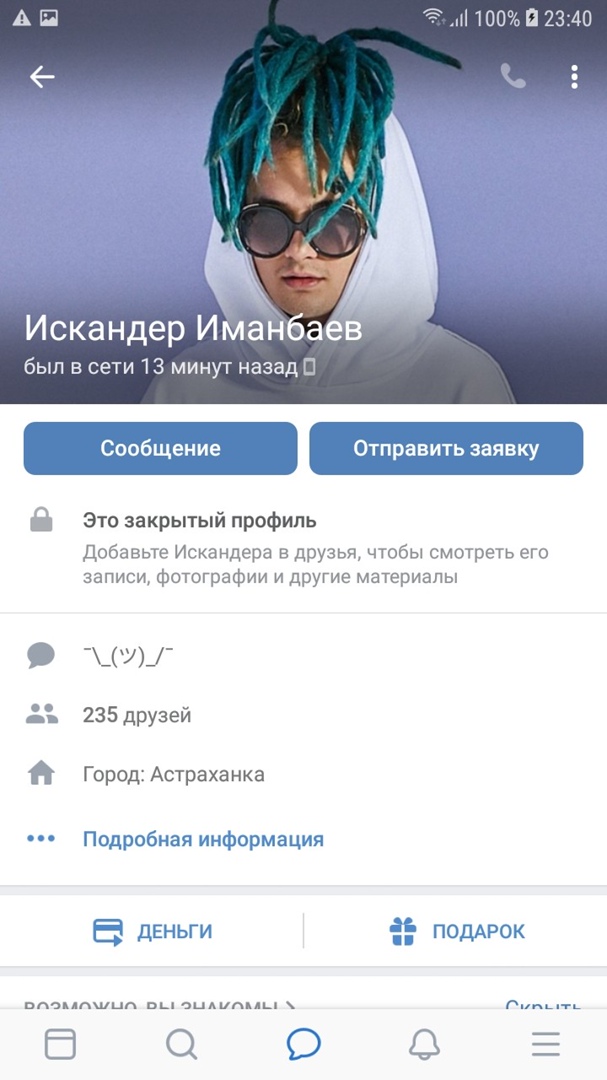Viewport: 607px width, 1080px height.
Task: Go back using the top arrow
Action: click(x=42, y=77)
